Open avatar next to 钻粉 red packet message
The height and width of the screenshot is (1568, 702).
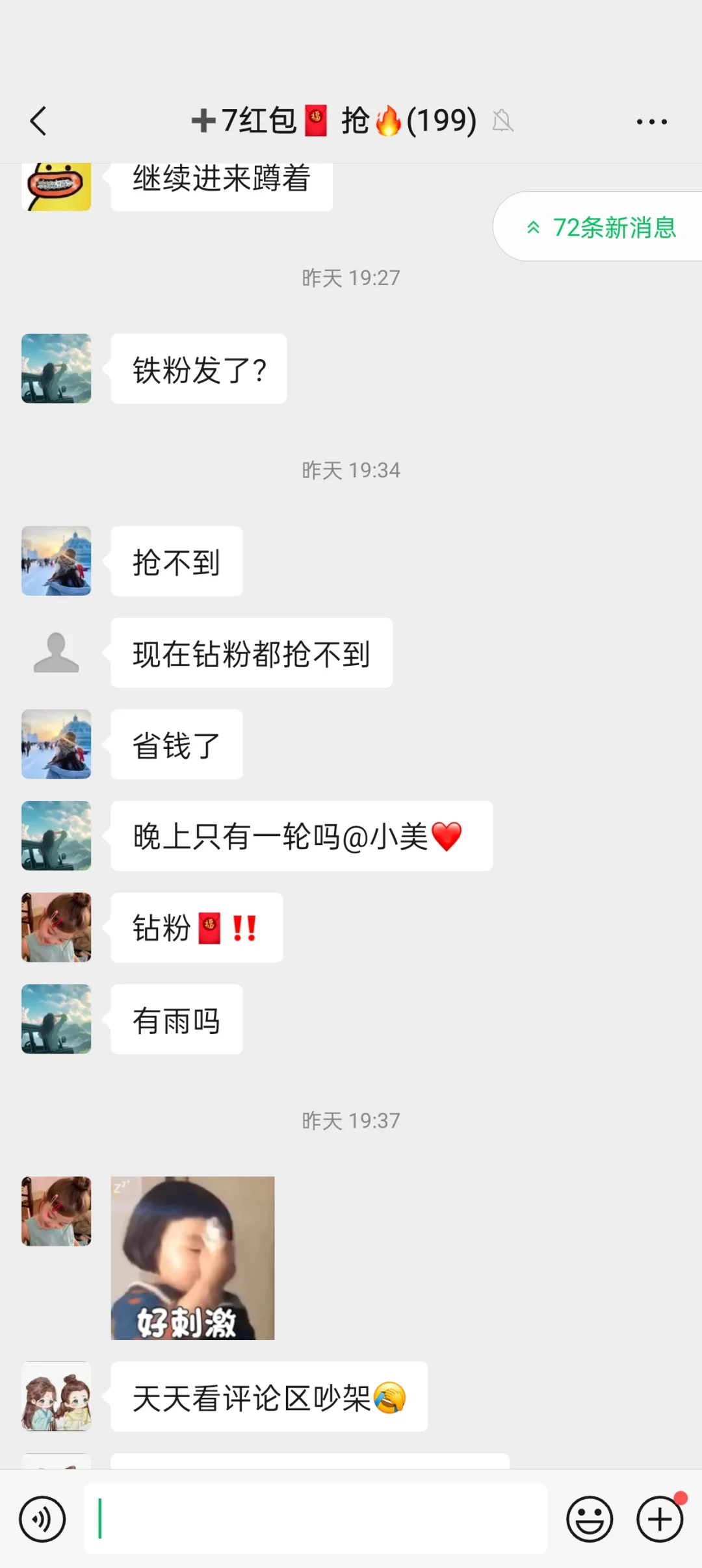pos(57,928)
